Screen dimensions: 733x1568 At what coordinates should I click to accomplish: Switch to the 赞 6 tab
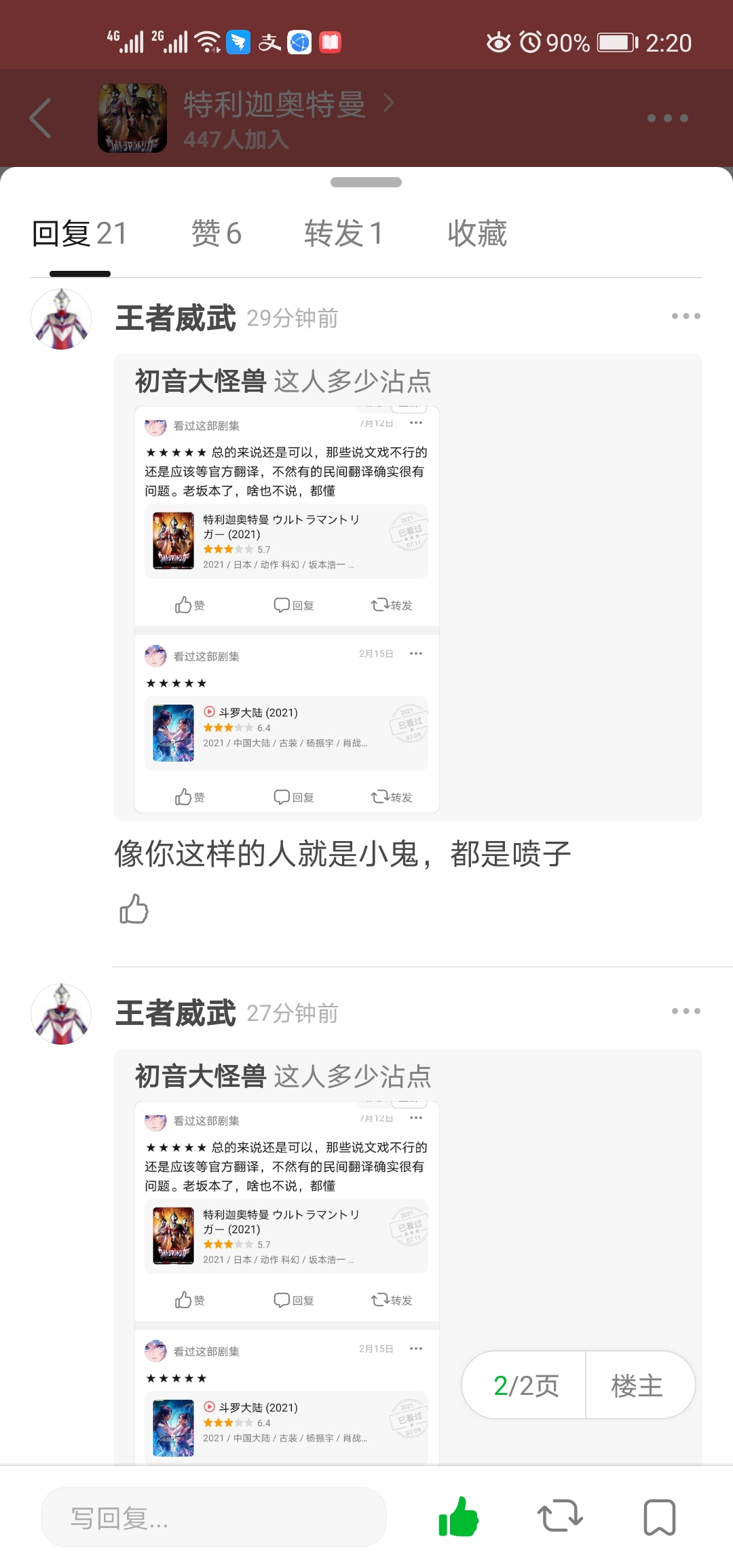click(216, 234)
